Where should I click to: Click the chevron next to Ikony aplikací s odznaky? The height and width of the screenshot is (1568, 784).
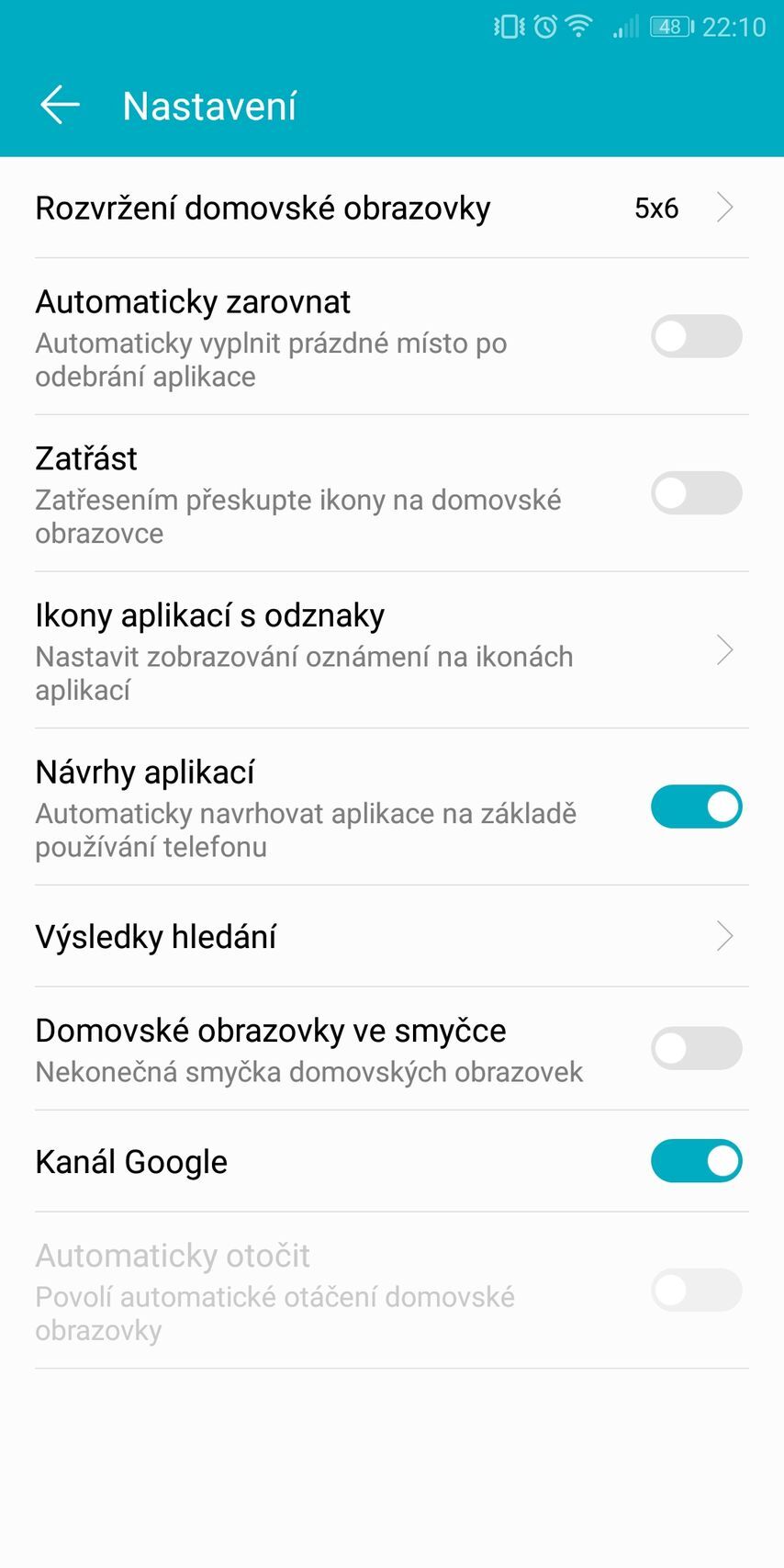coord(724,650)
